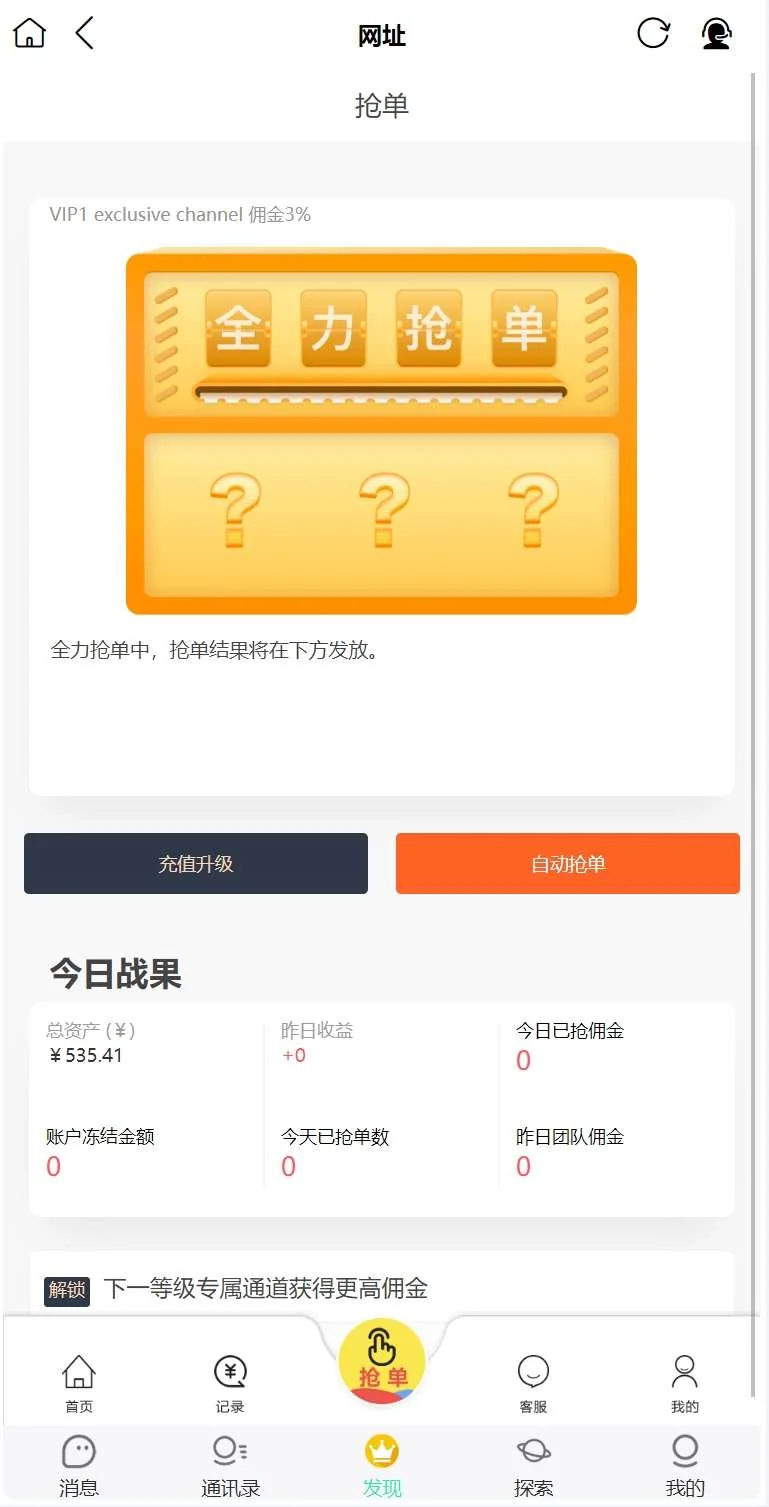Open customer support headset icon

click(x=716, y=34)
